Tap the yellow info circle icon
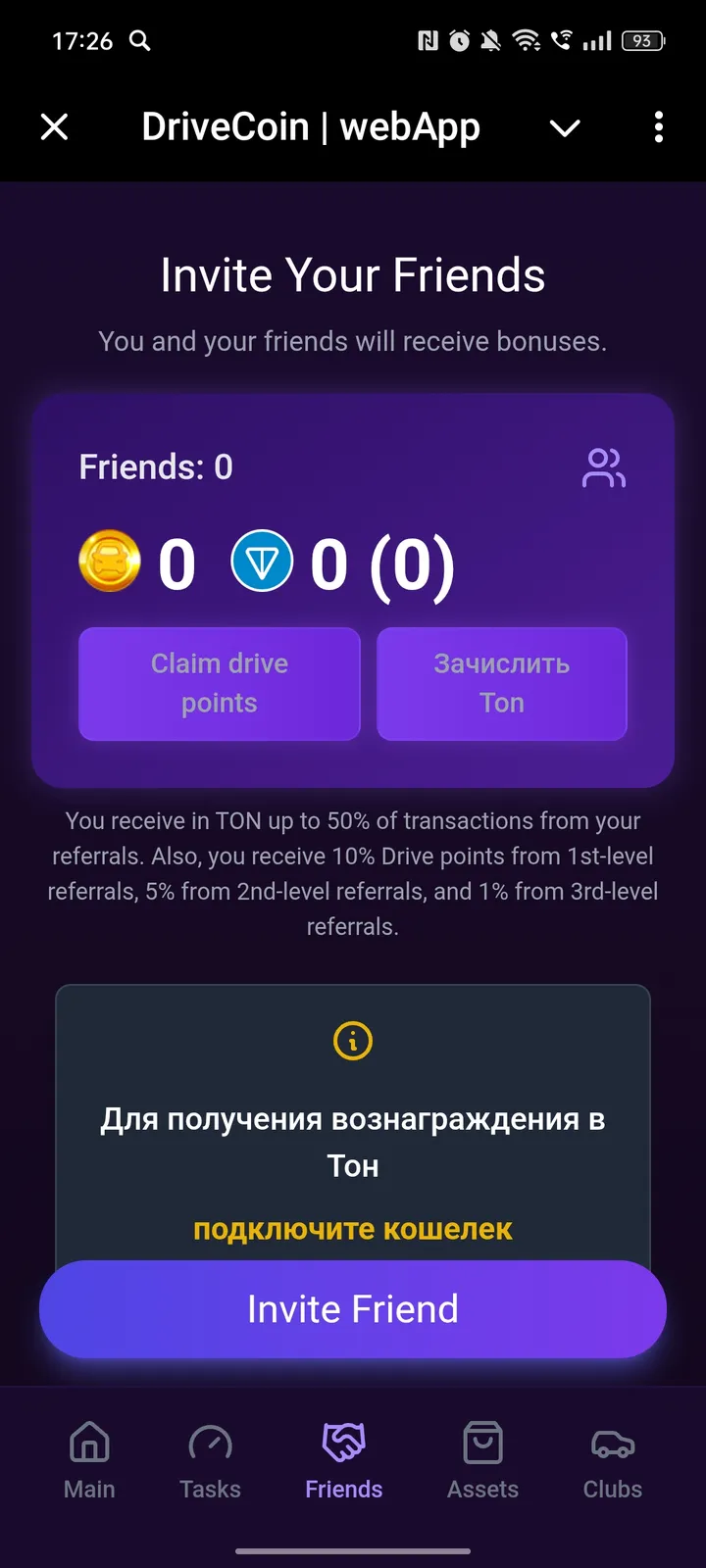This screenshot has width=706, height=1568. point(353,1041)
